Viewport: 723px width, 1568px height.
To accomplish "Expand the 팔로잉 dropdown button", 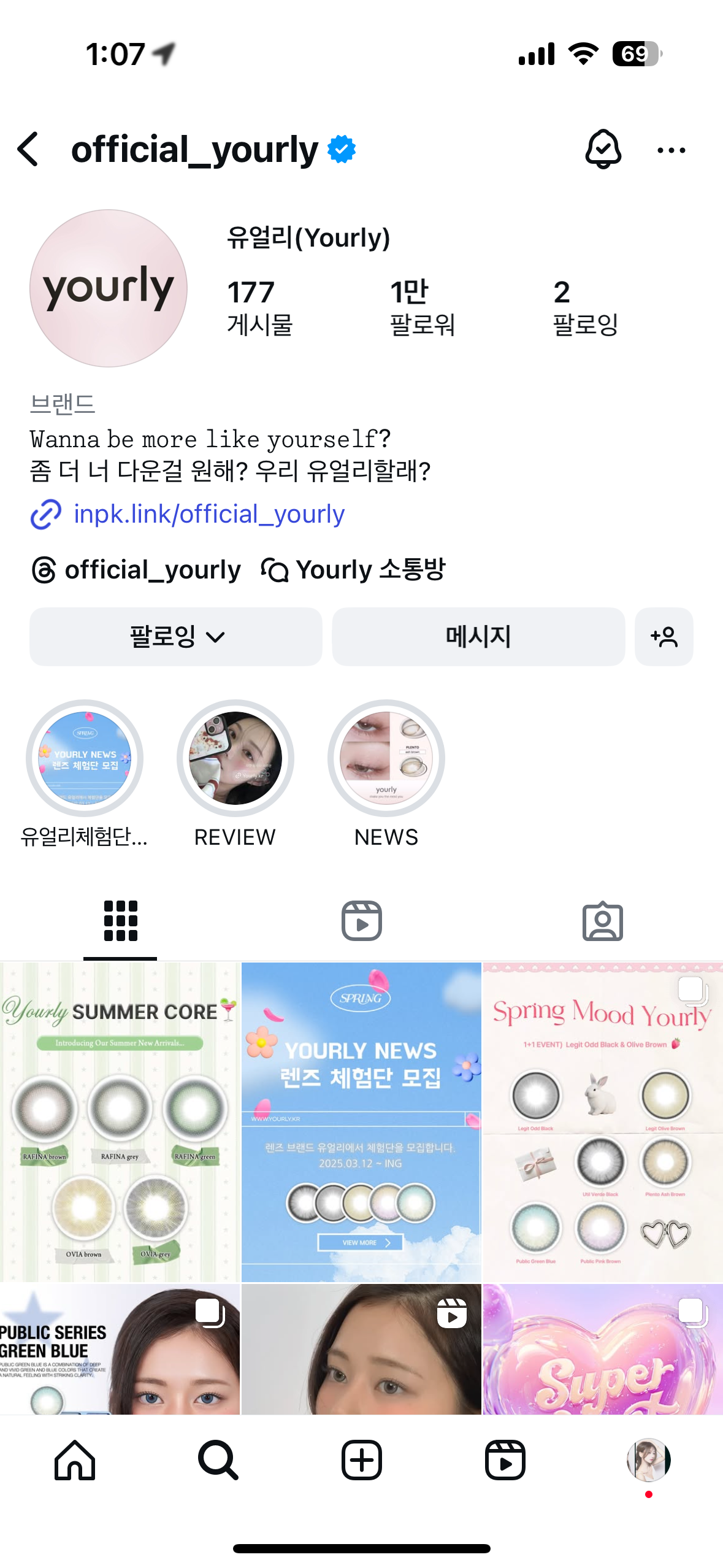I will 176,637.
